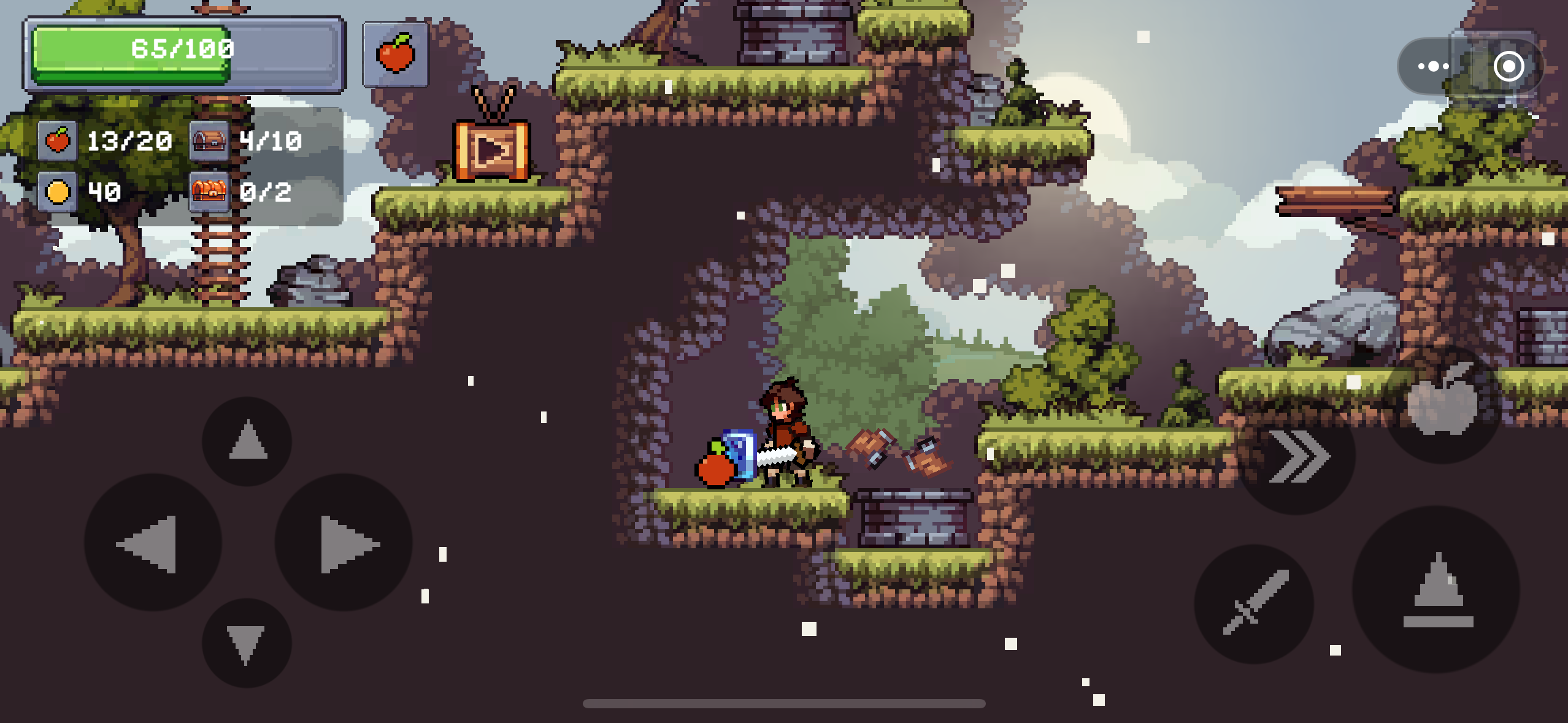Dash with the double-chevron button
1568x723 pixels.
(x=1296, y=457)
